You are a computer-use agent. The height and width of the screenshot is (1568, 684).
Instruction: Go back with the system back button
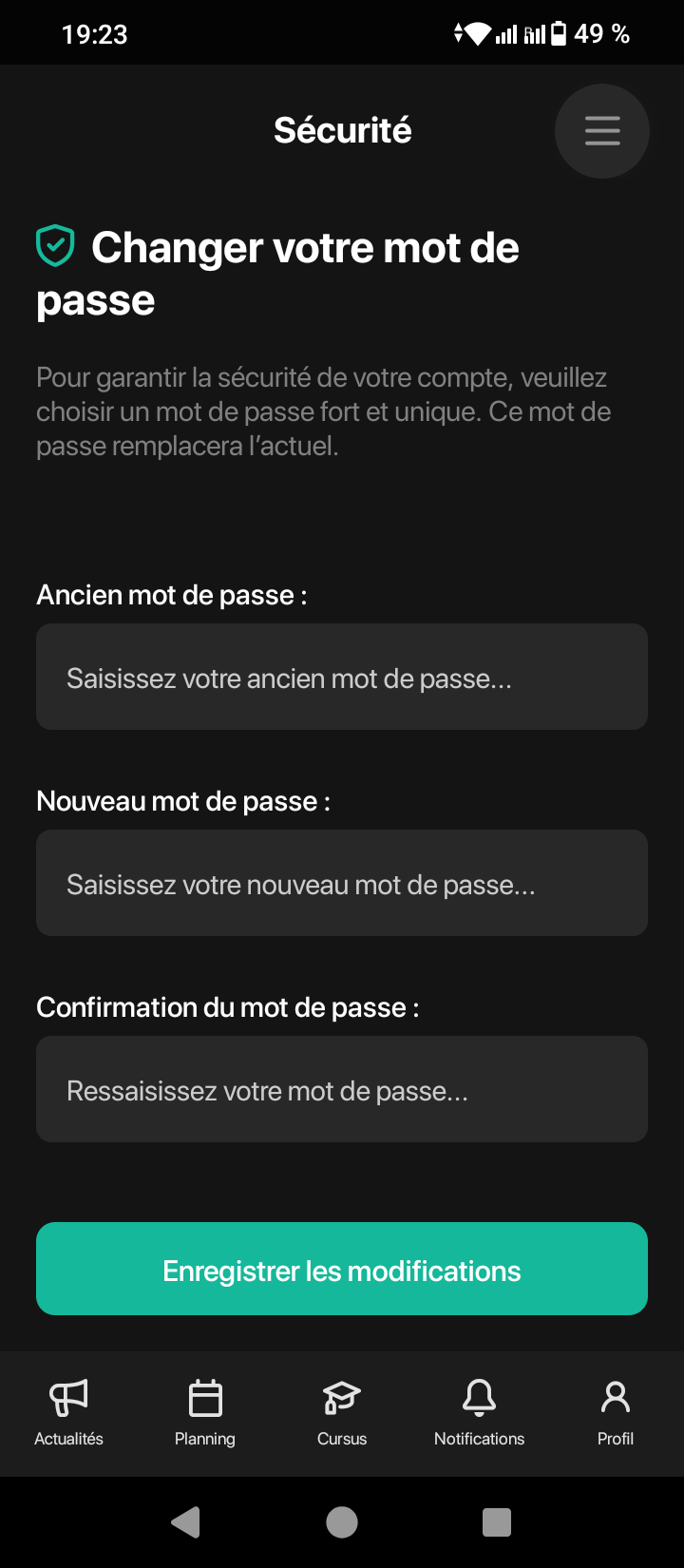pyautogui.click(x=186, y=1522)
